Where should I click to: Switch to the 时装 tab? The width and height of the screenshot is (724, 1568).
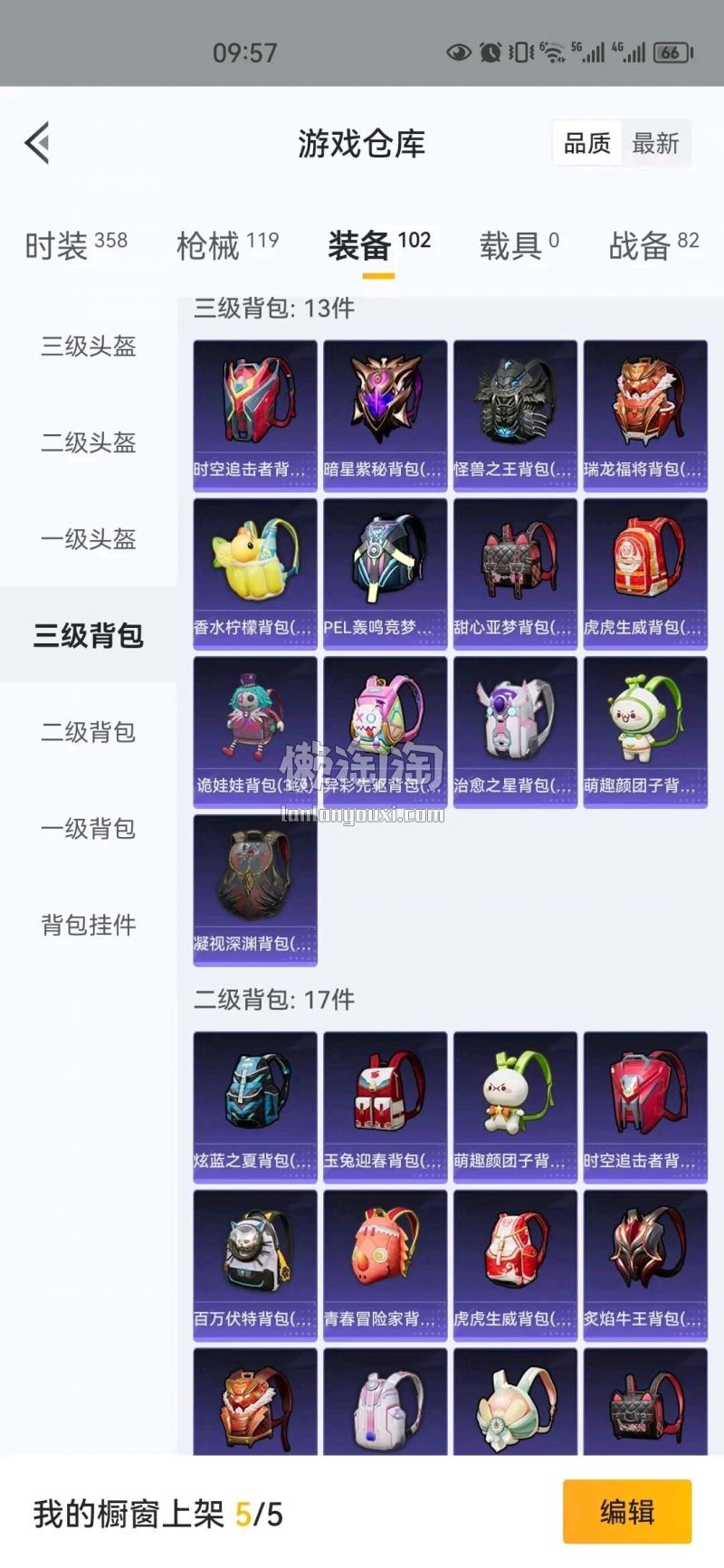click(76, 244)
